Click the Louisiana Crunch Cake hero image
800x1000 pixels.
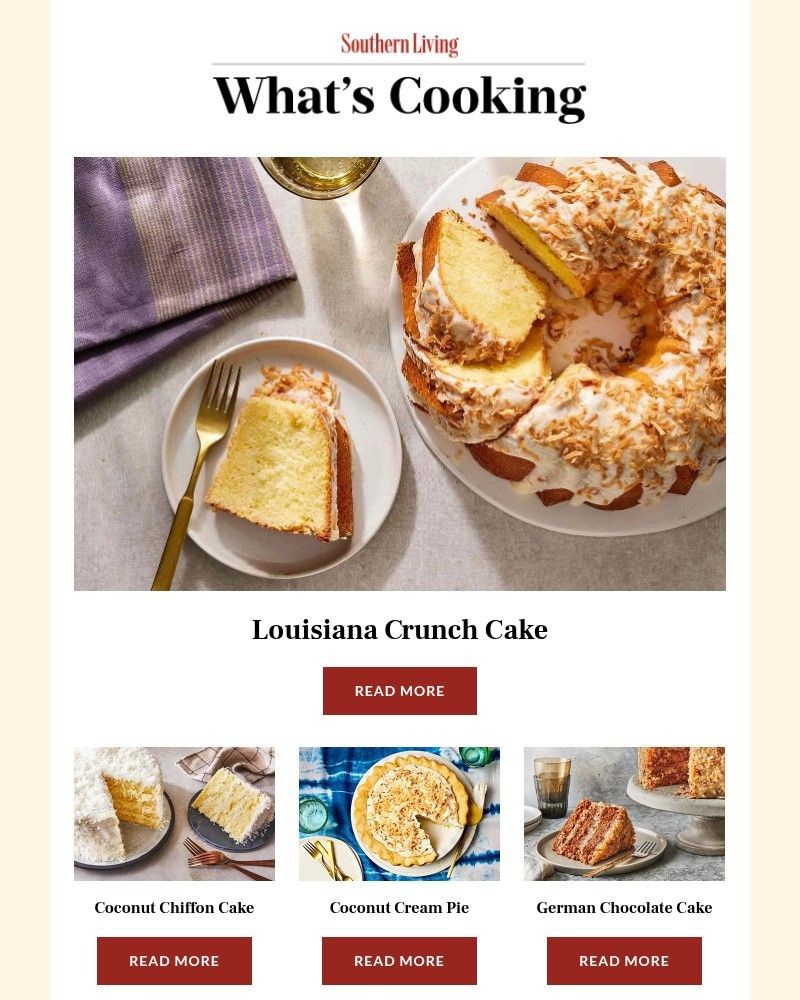(x=399, y=372)
